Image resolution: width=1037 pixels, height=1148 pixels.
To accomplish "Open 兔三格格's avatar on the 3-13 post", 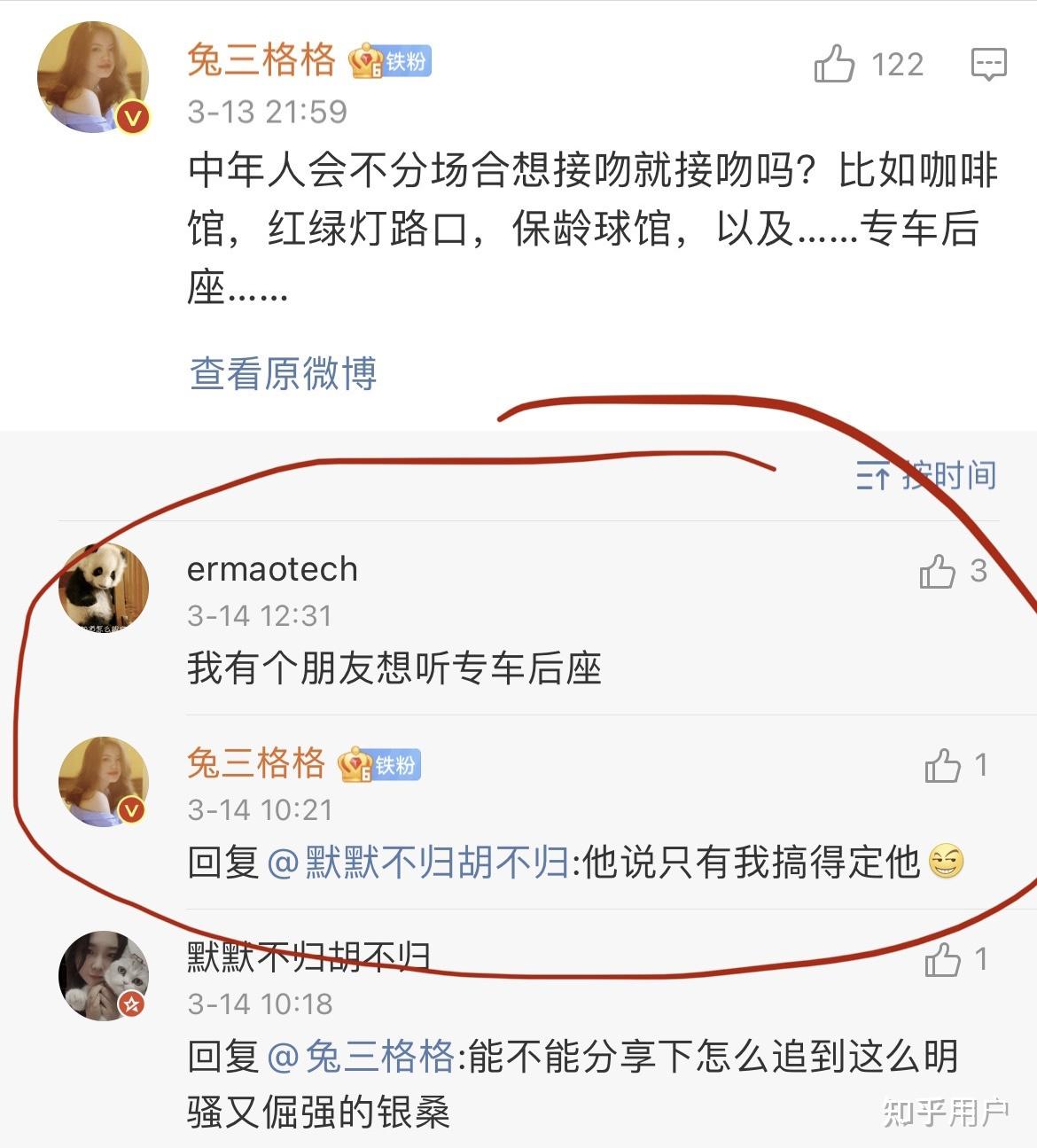I will point(92,78).
